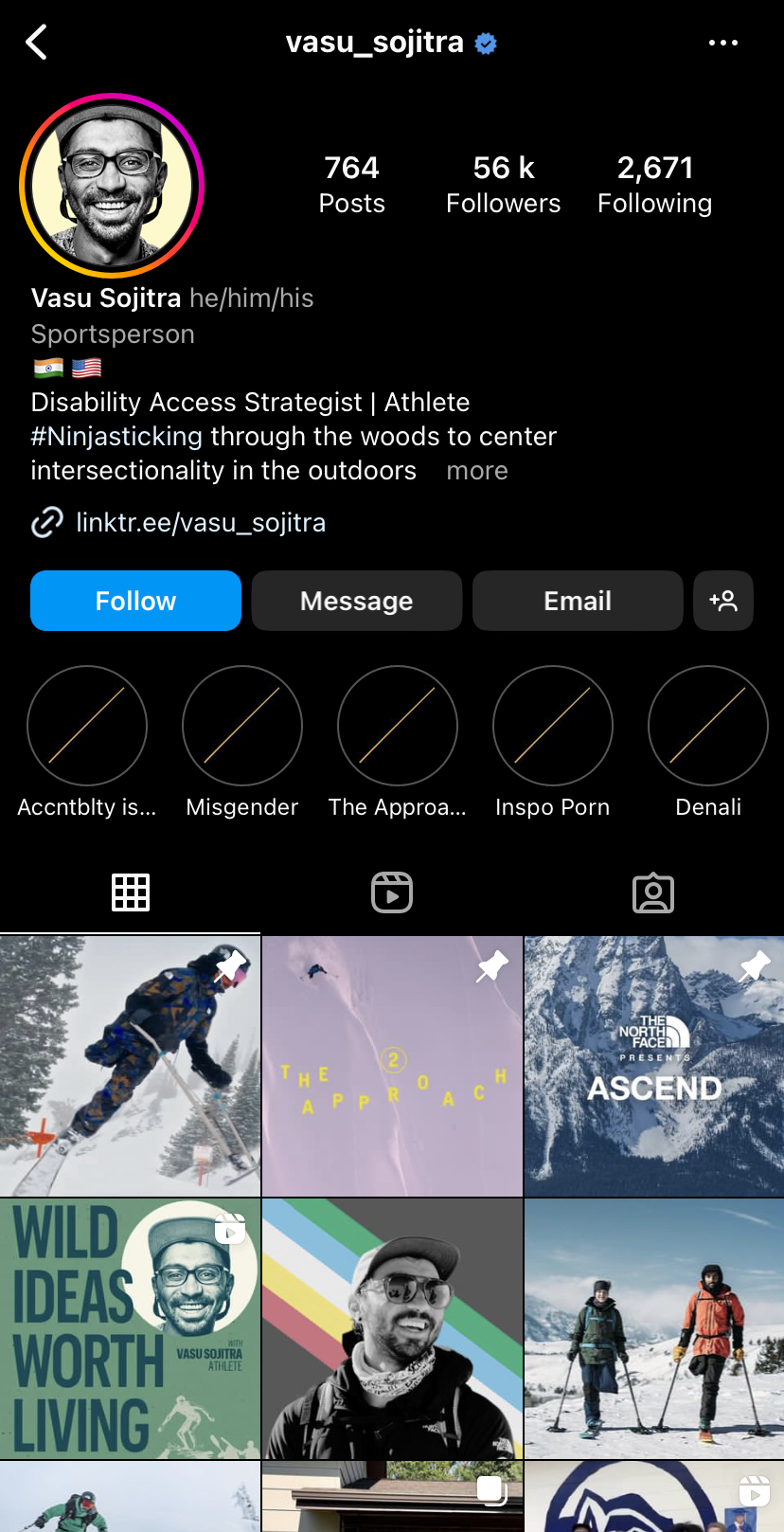Open the pinned 'The Approach' post
Screen dimensions: 784x1532
392,1066
